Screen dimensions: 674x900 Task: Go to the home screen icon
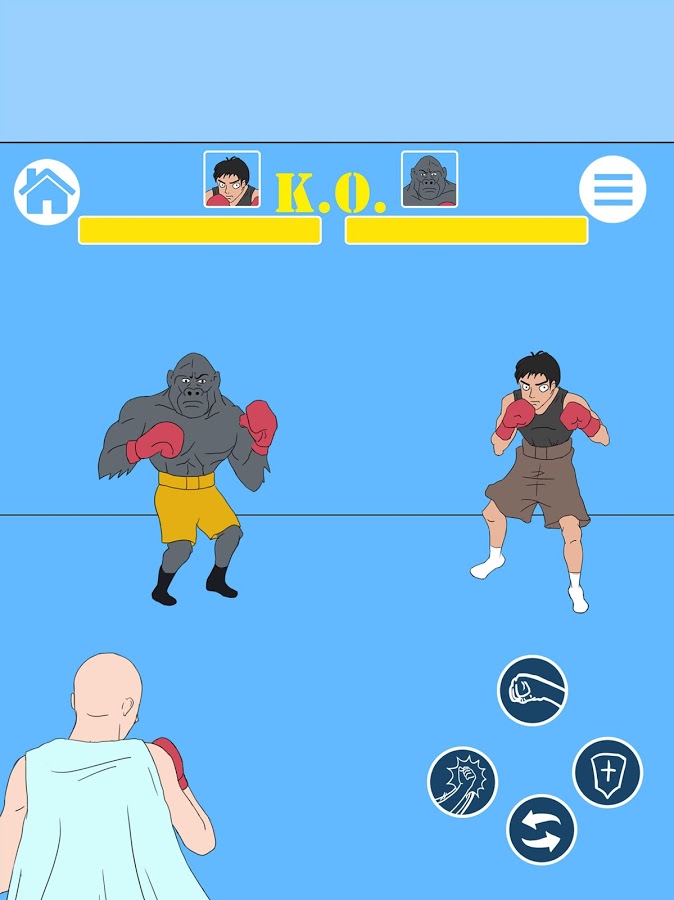(46, 191)
